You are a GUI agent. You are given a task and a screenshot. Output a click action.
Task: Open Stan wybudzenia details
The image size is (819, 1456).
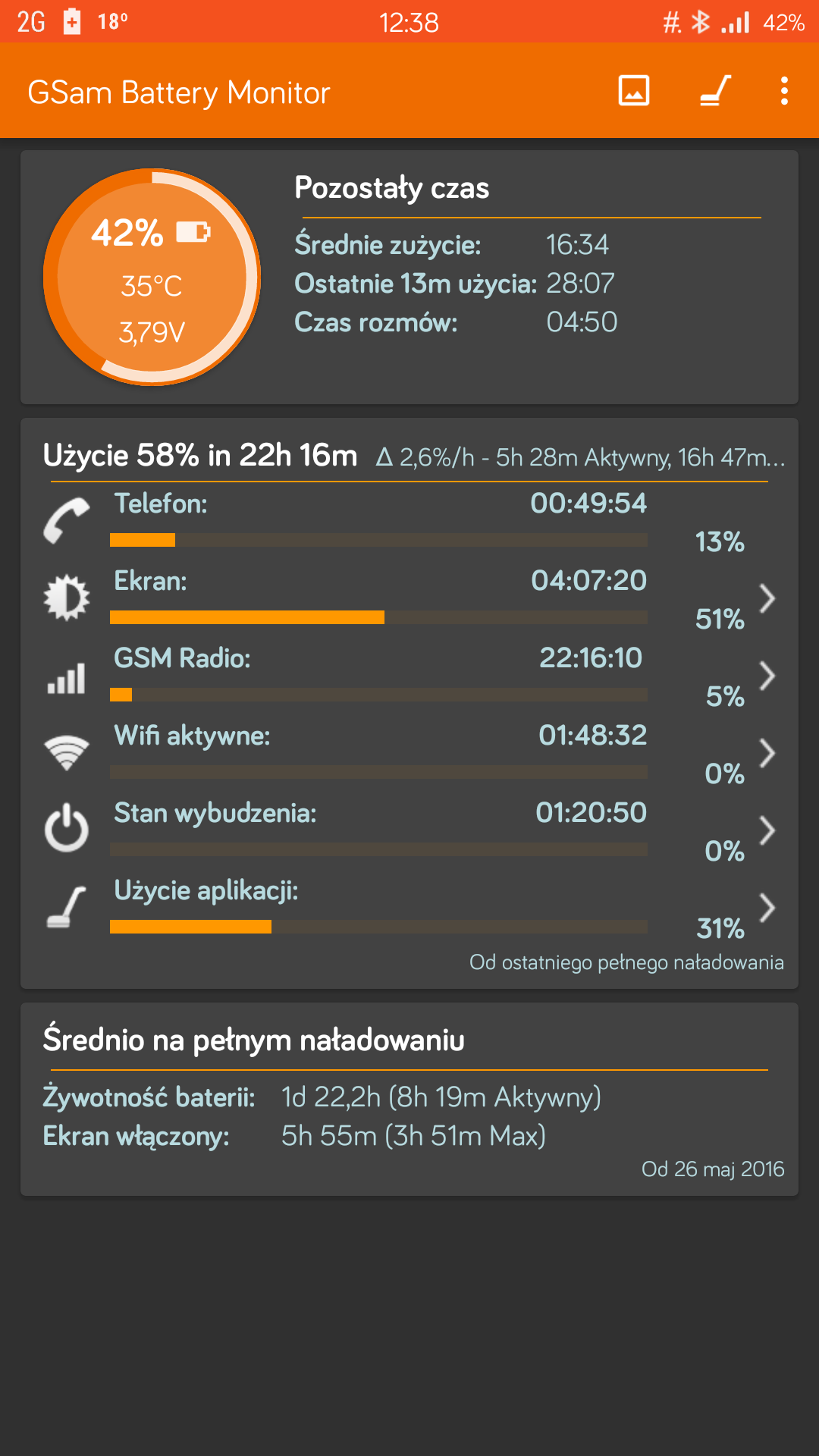coord(767,830)
